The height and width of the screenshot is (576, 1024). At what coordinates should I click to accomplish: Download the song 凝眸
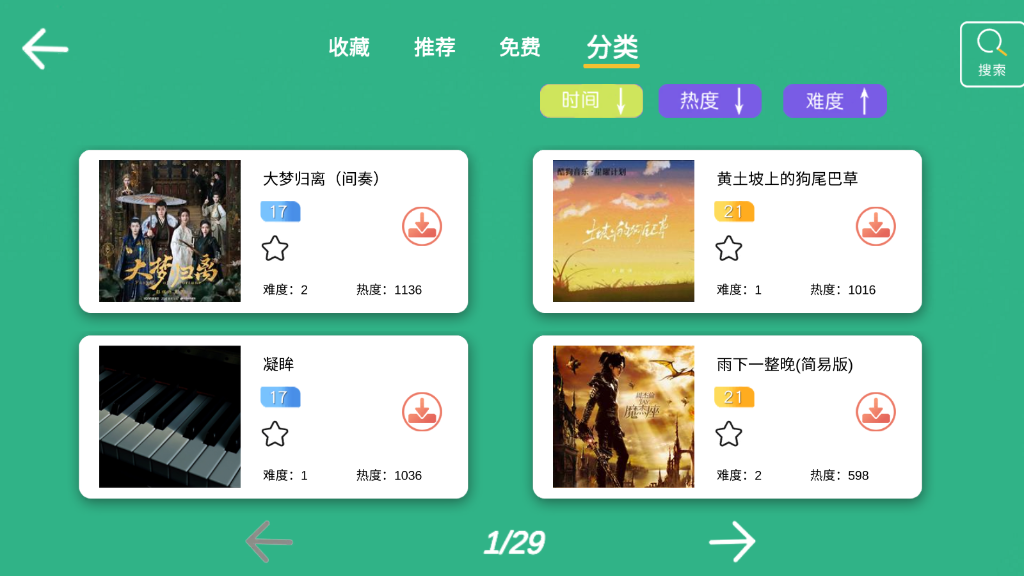click(x=422, y=412)
